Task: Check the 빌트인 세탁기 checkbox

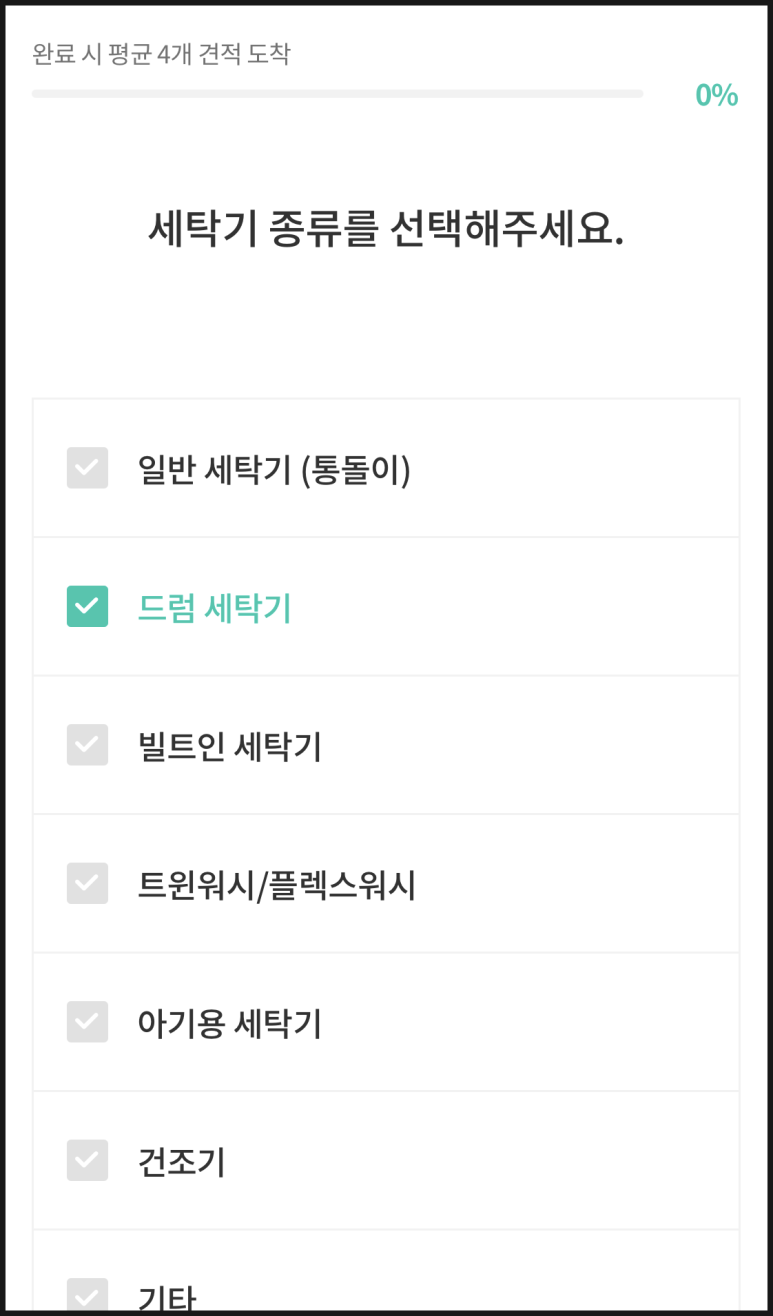Action: click(87, 745)
